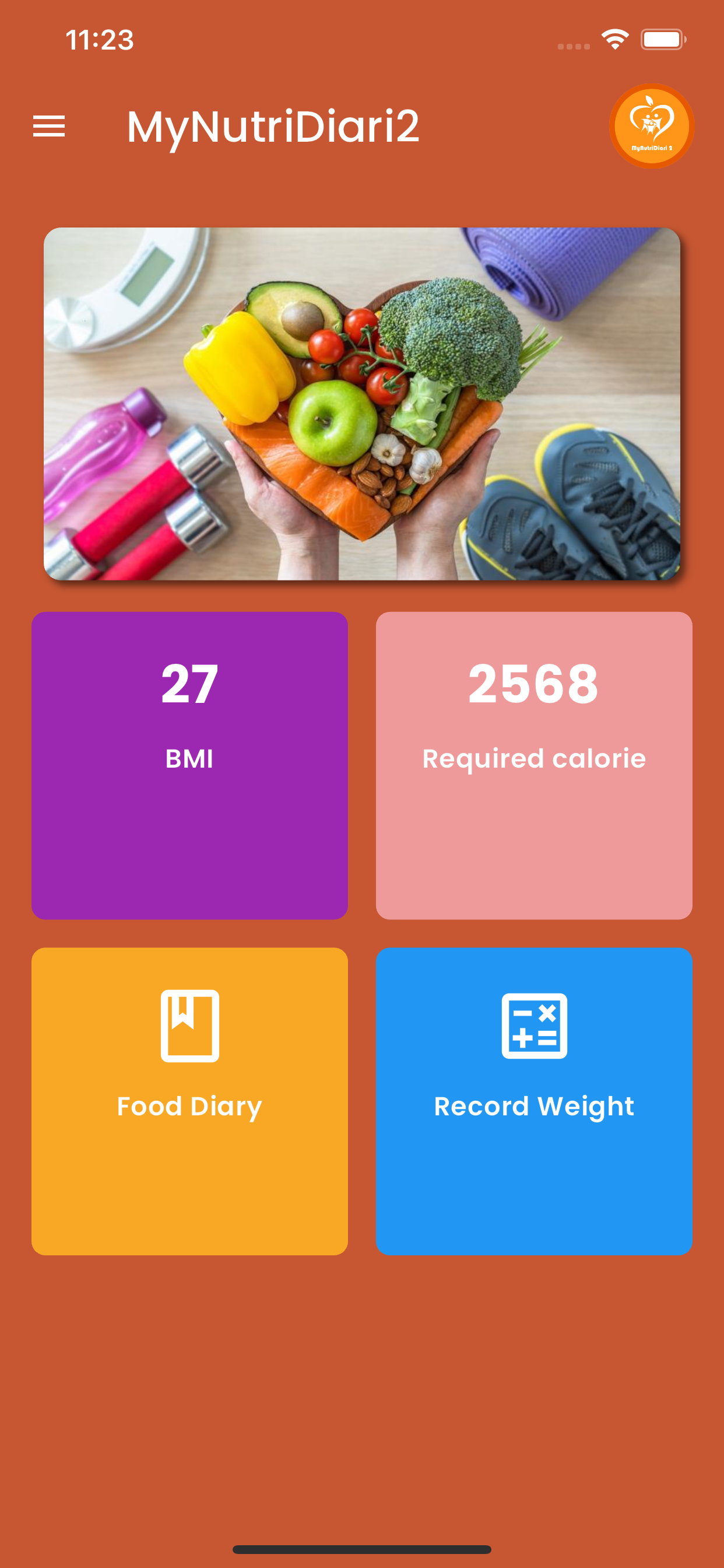The height and width of the screenshot is (1568, 724).
Task: Select the MyNutriDiari2 title text
Action: (274, 126)
